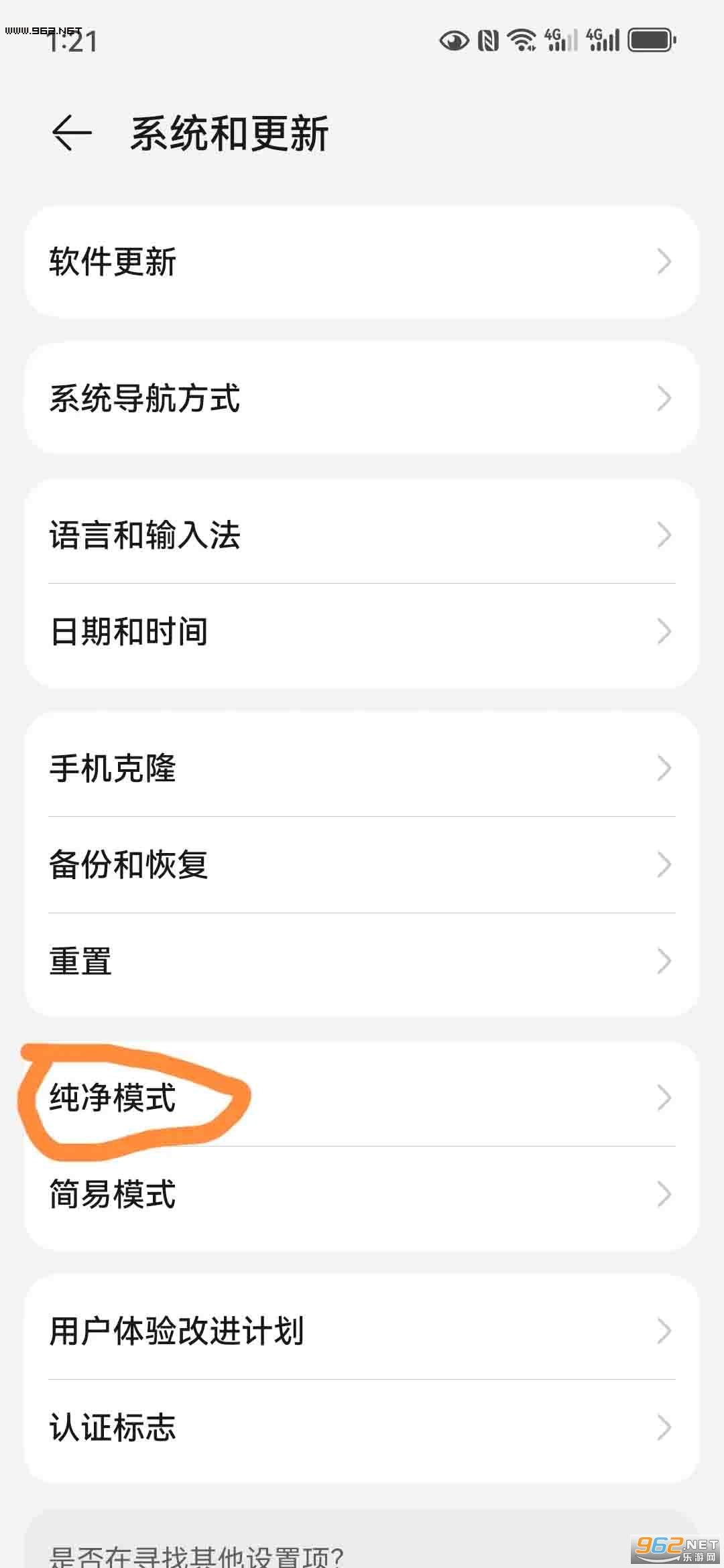The height and width of the screenshot is (1568, 724).
Task: Go back using the arrow icon
Action: pos(72,133)
